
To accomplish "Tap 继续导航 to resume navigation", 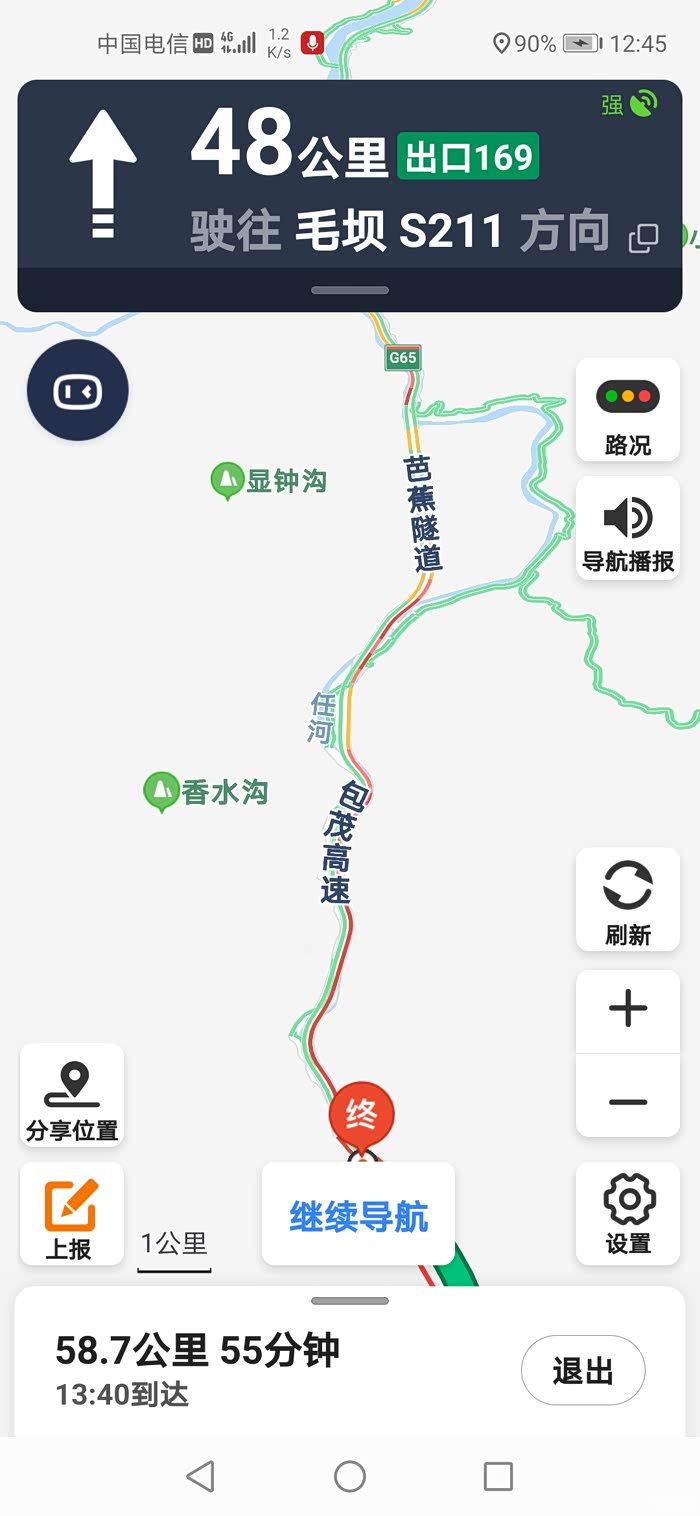I will [358, 1216].
